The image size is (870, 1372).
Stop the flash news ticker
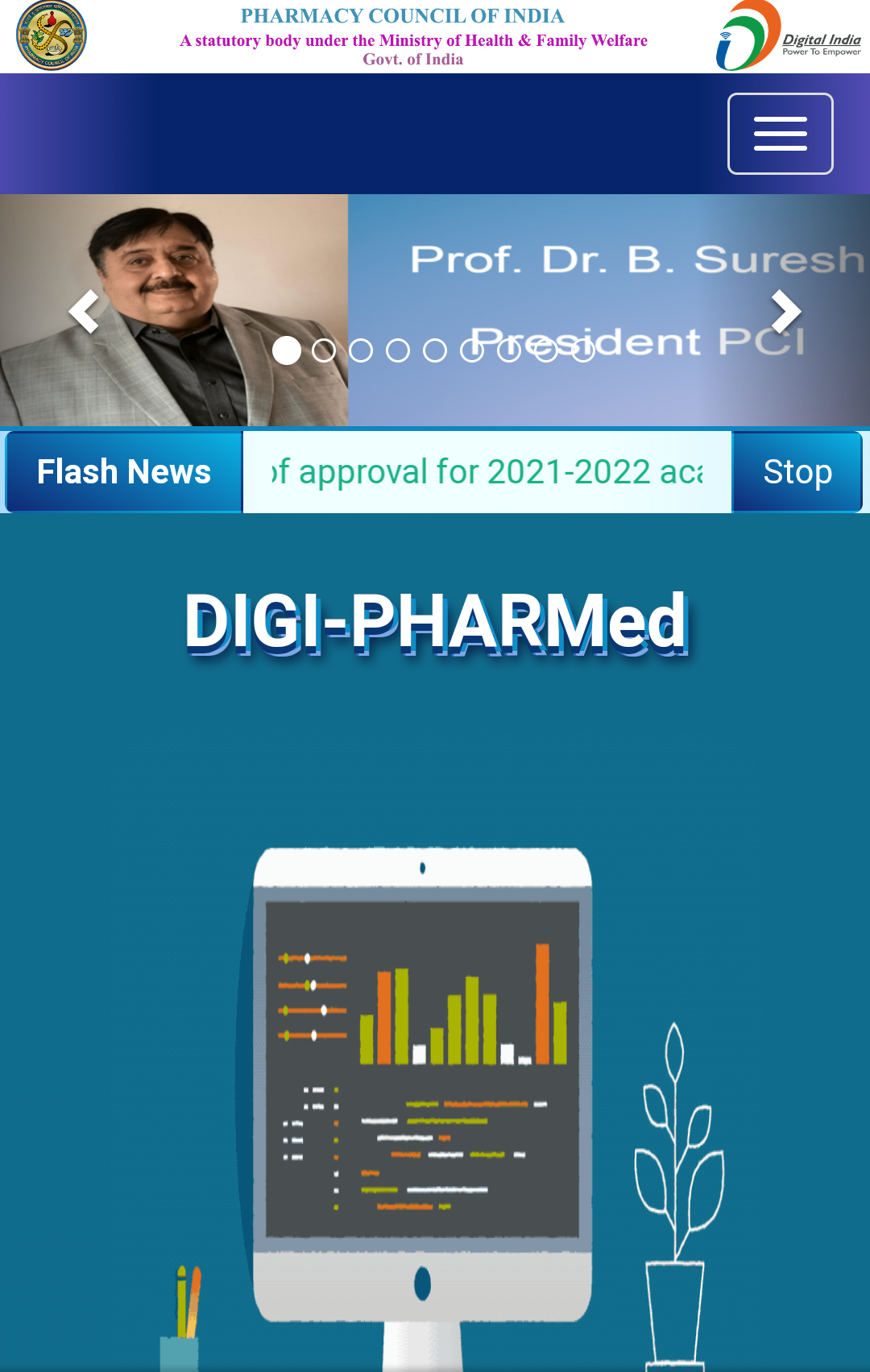(797, 471)
